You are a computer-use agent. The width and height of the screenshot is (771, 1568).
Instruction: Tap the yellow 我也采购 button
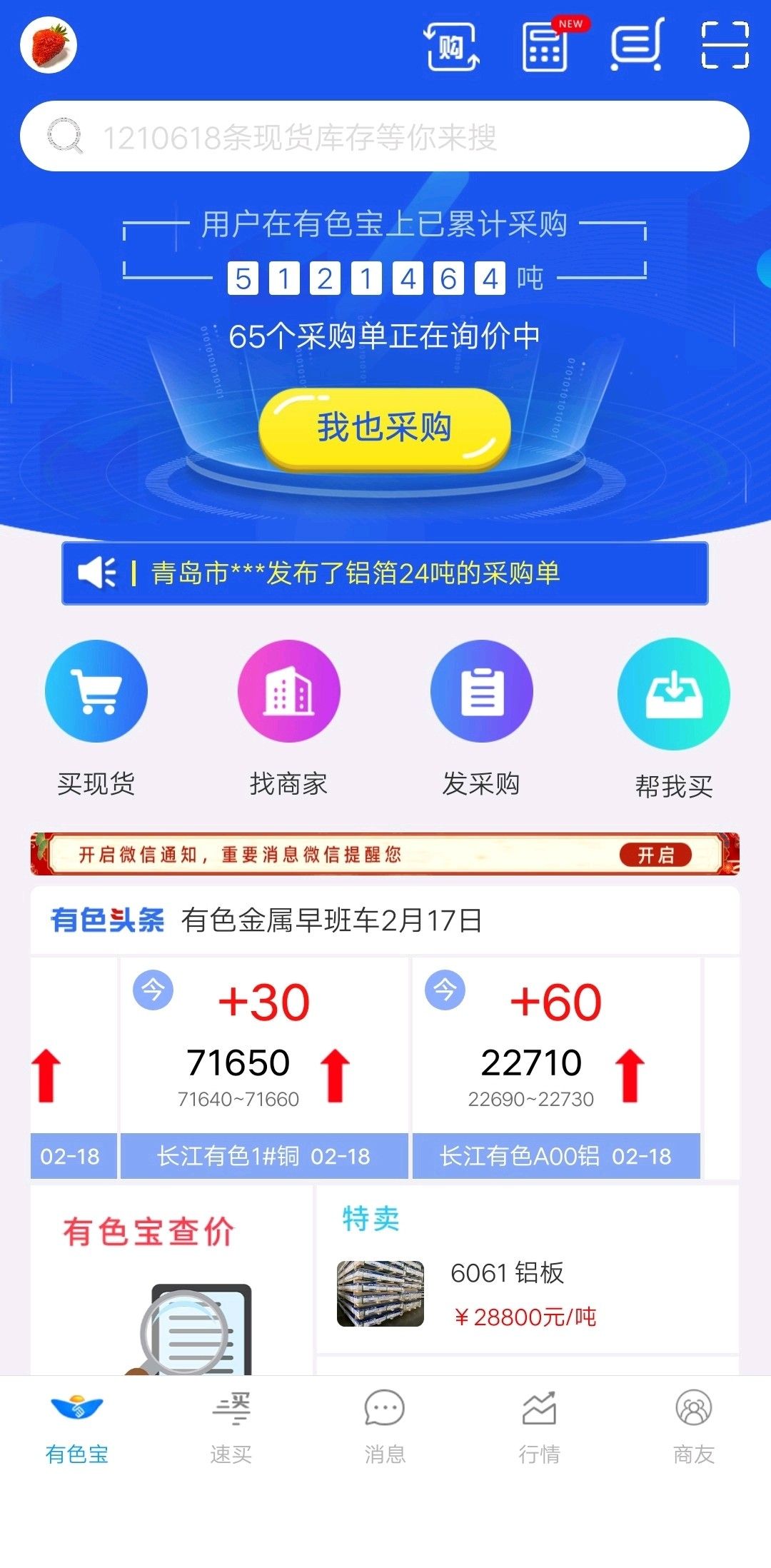385,428
